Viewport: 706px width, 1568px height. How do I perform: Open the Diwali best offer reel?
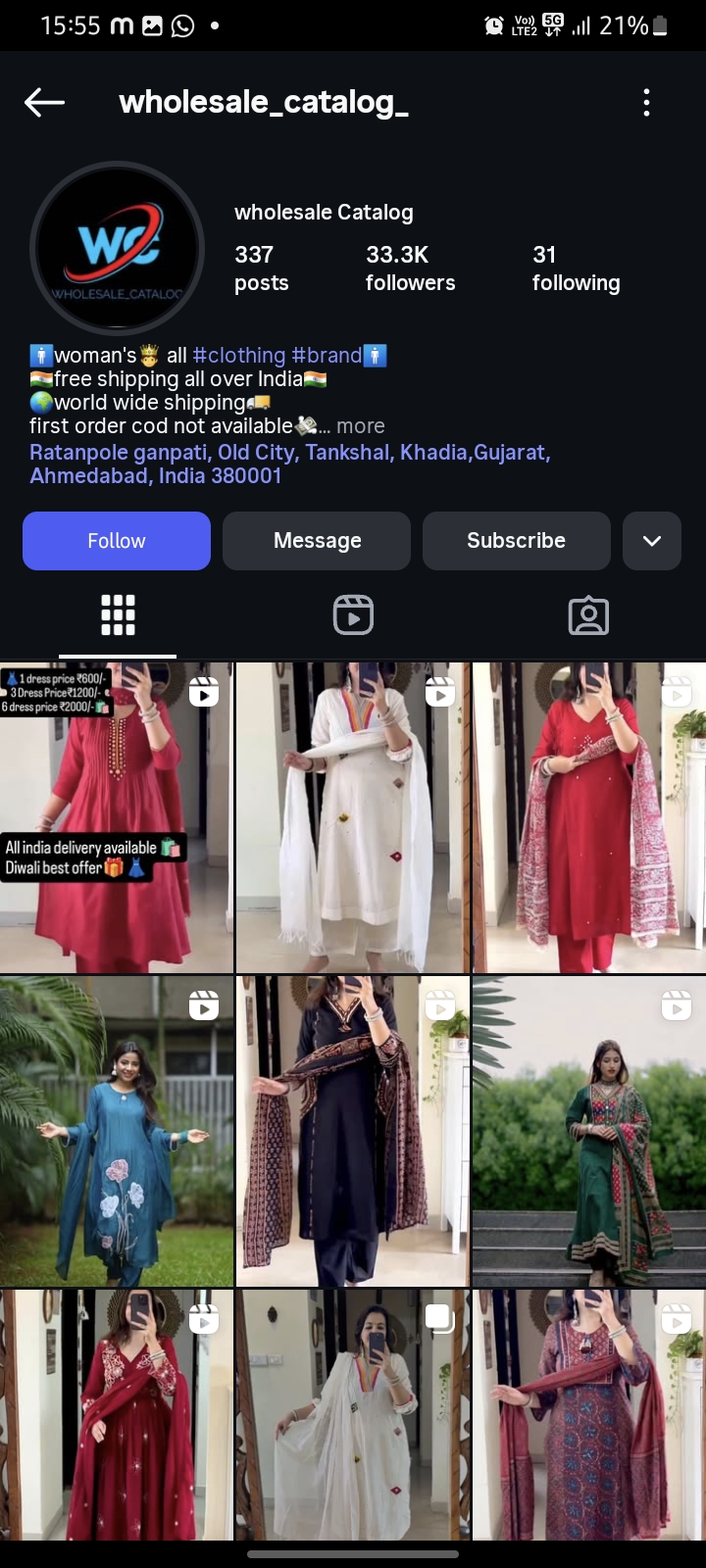point(116,817)
